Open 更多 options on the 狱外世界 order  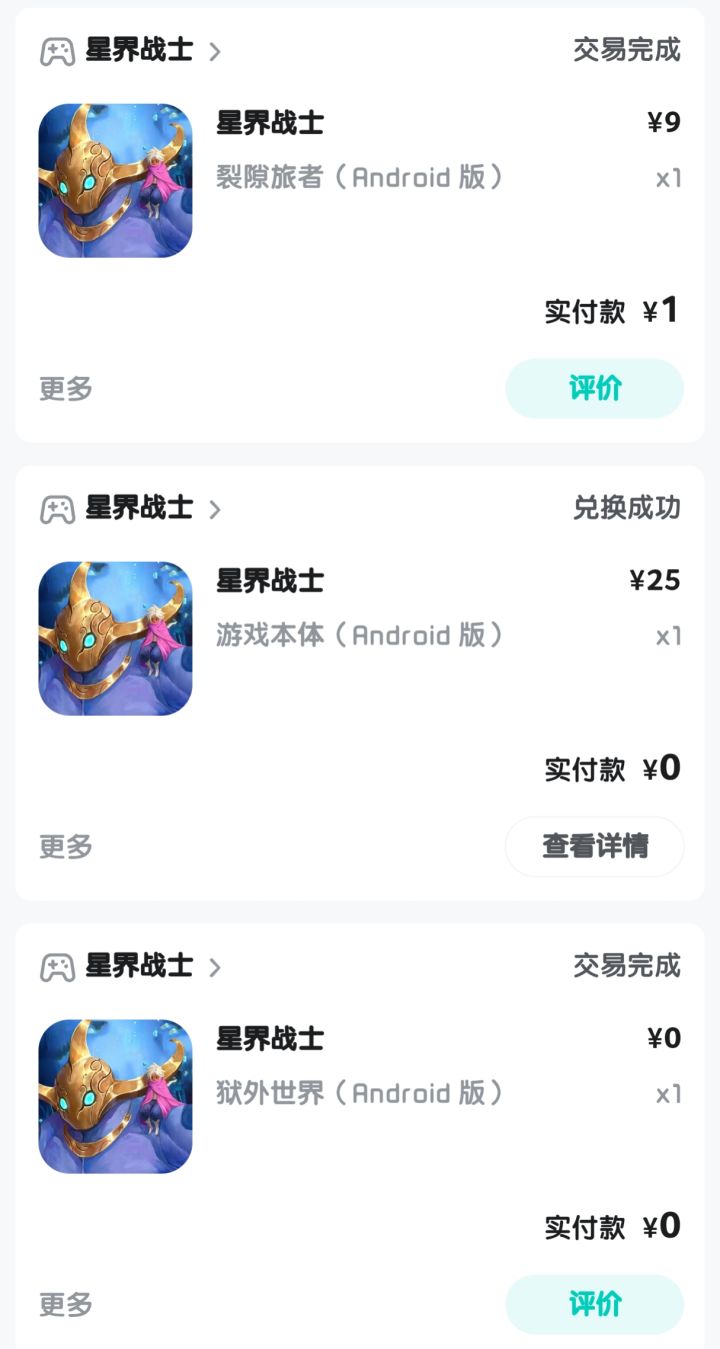66,1304
